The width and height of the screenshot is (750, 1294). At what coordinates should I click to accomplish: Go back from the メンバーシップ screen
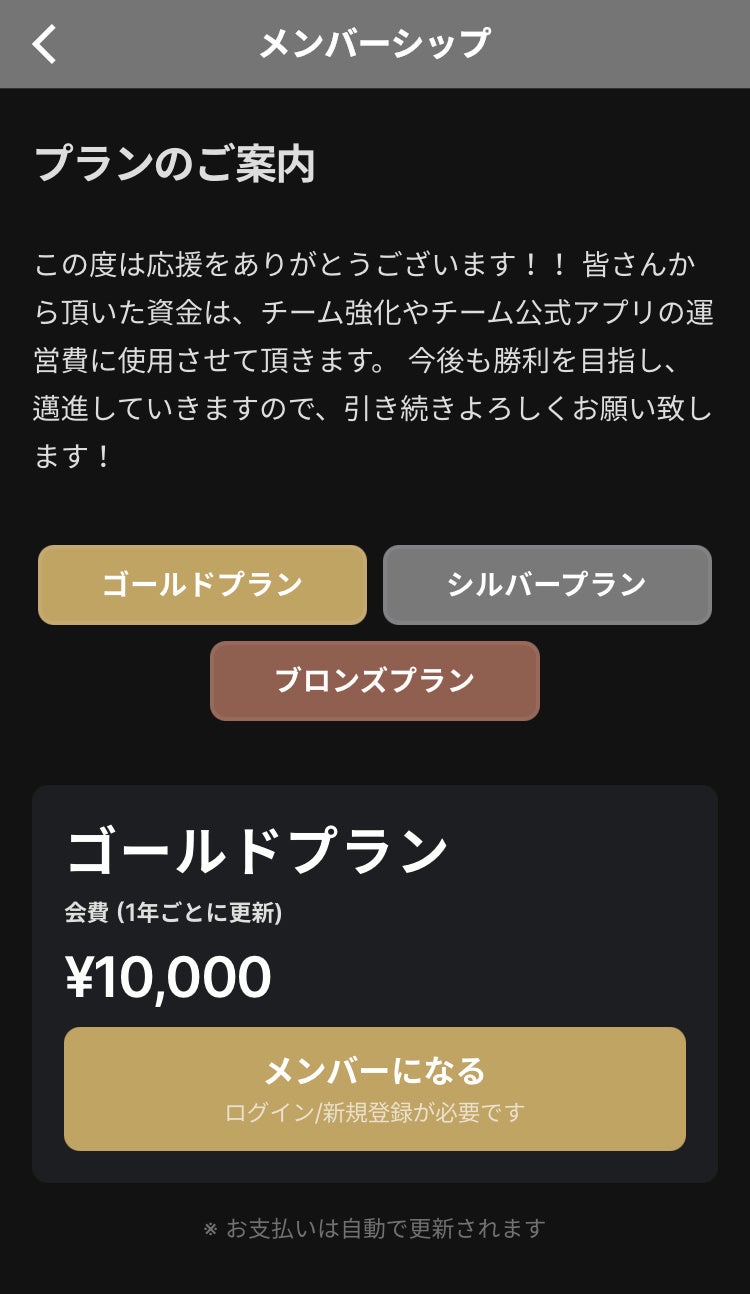[45, 44]
